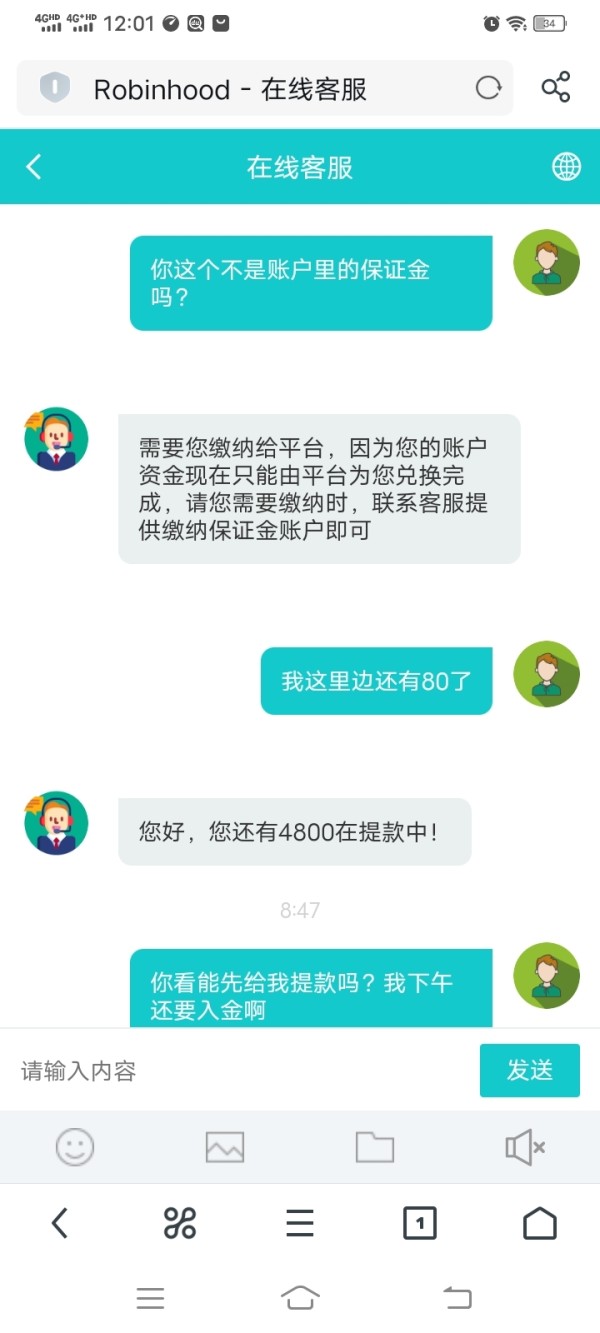Return to the system home screen

tap(300, 1298)
